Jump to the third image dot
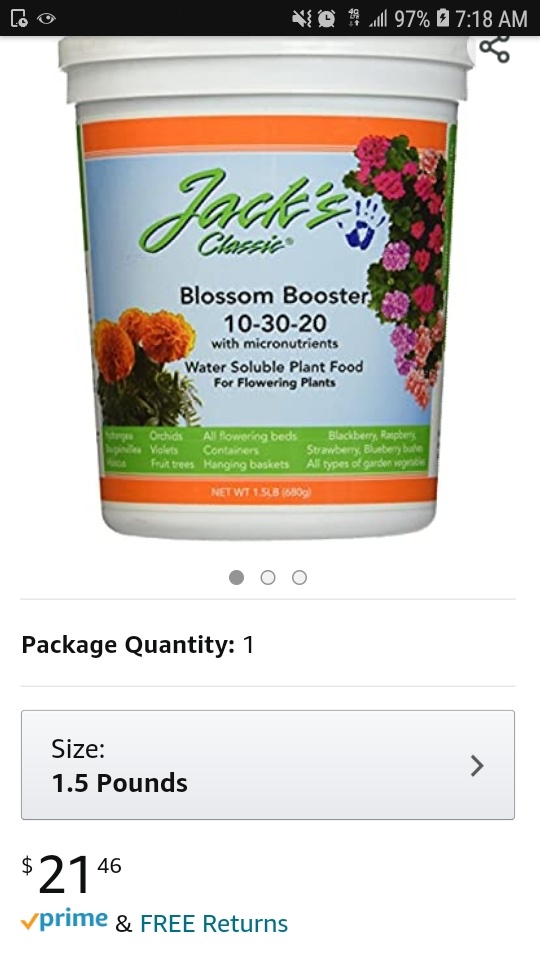 (299, 577)
